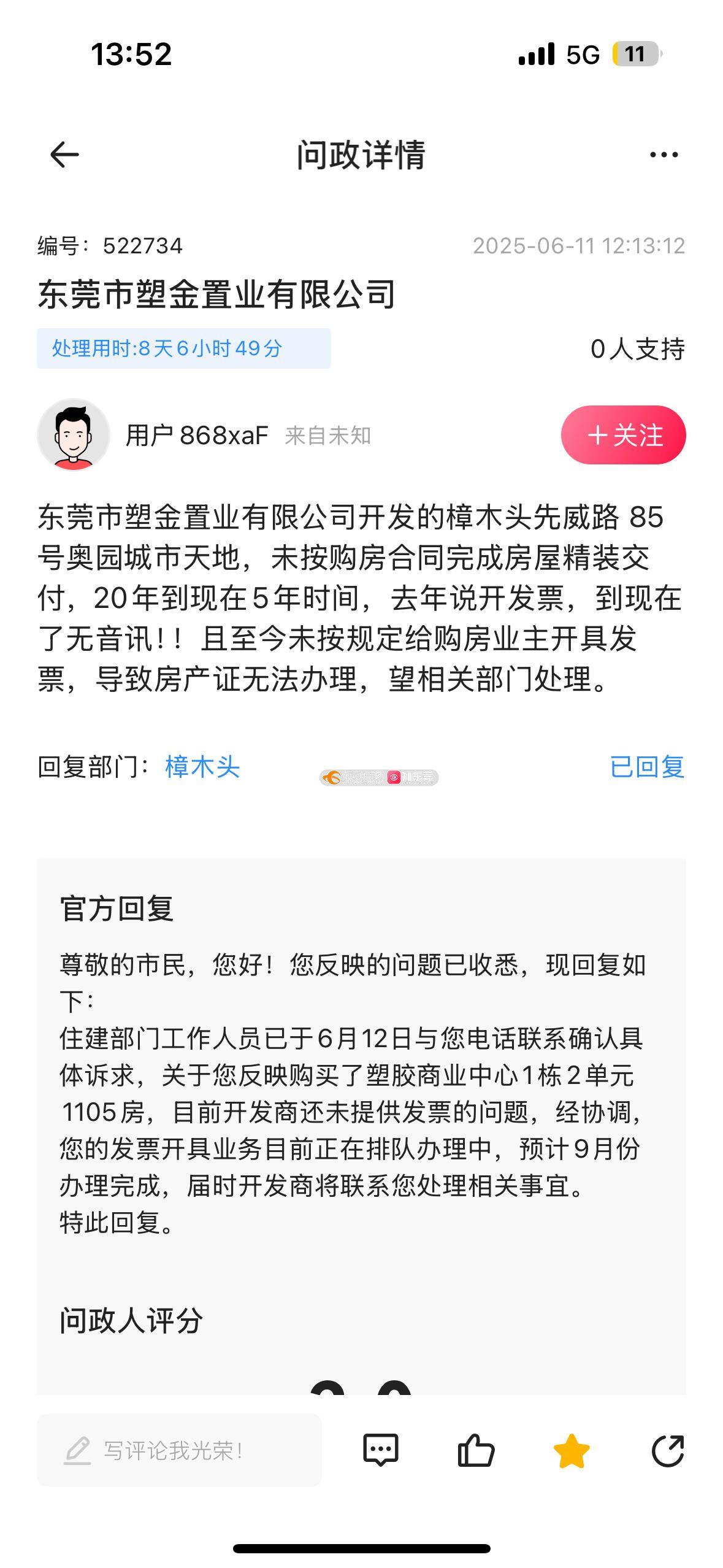This screenshot has width=723, height=1568.
Task: Open the comments speech bubble icon
Action: tap(381, 1451)
